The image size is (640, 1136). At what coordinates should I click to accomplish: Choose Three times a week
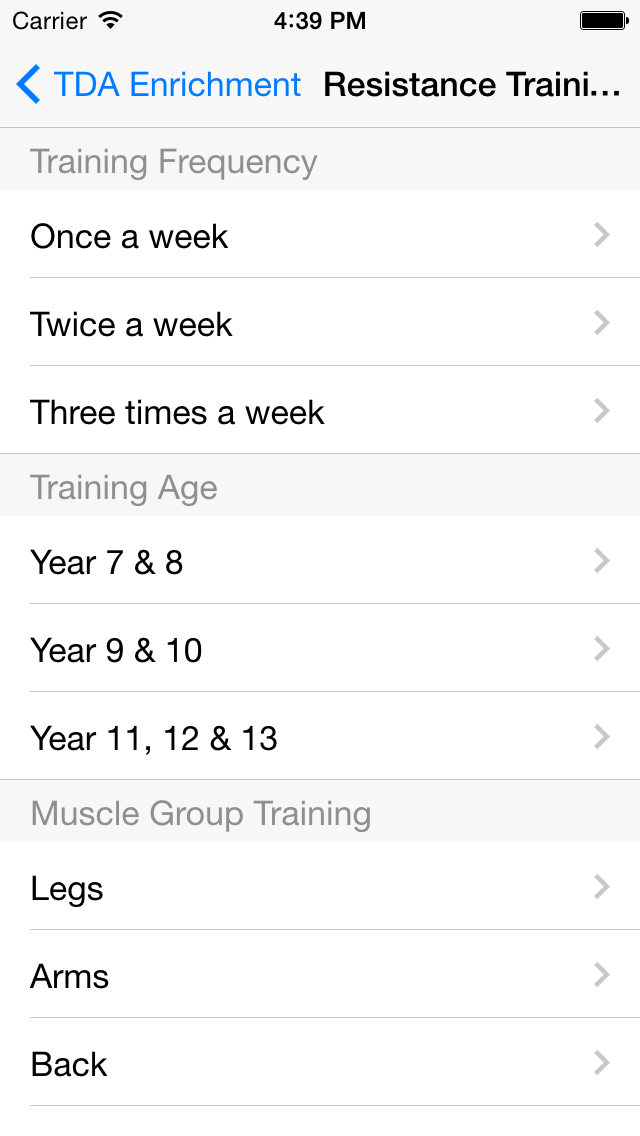[320, 411]
